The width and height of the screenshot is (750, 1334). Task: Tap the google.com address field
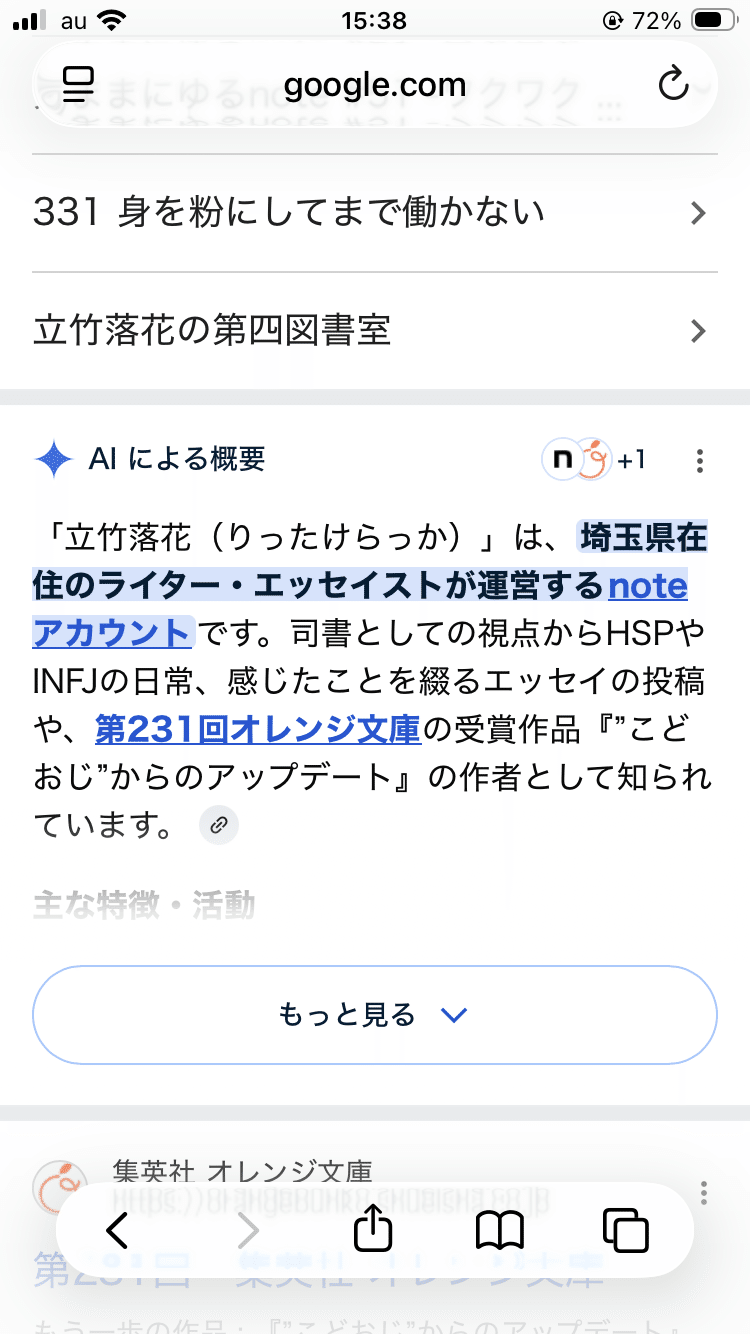click(x=374, y=85)
